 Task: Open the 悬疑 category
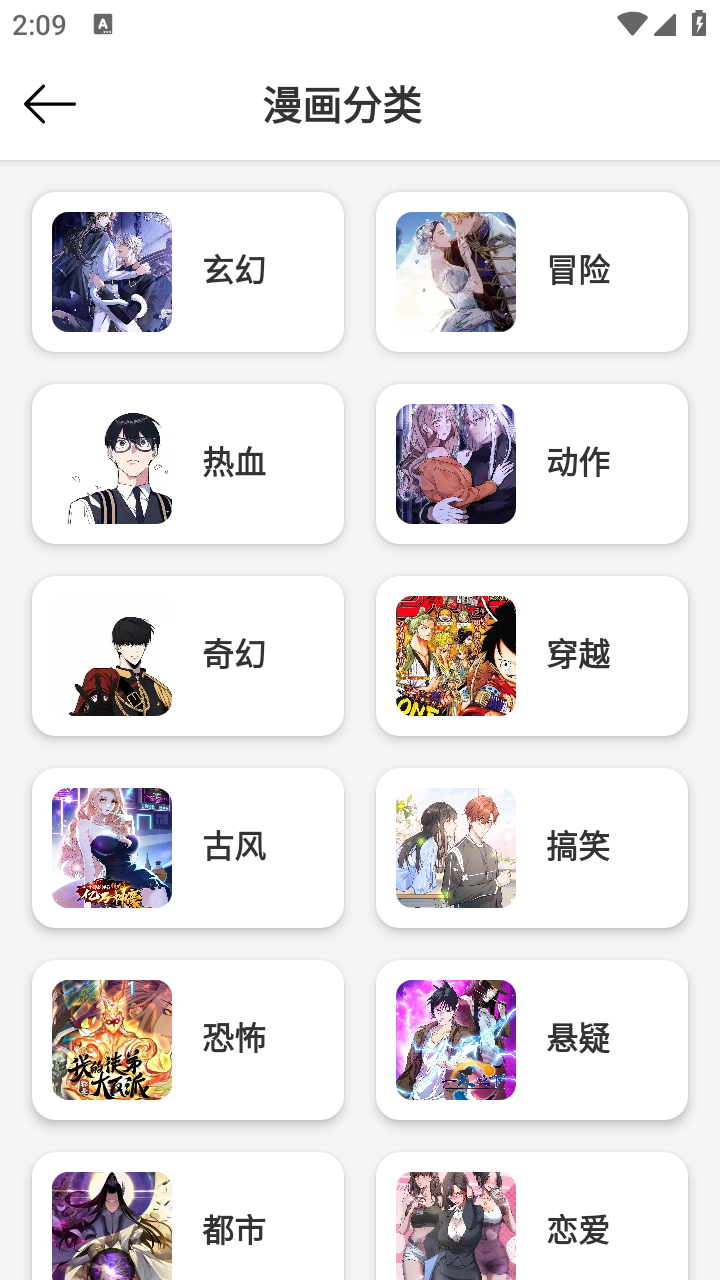pyautogui.click(x=531, y=1039)
